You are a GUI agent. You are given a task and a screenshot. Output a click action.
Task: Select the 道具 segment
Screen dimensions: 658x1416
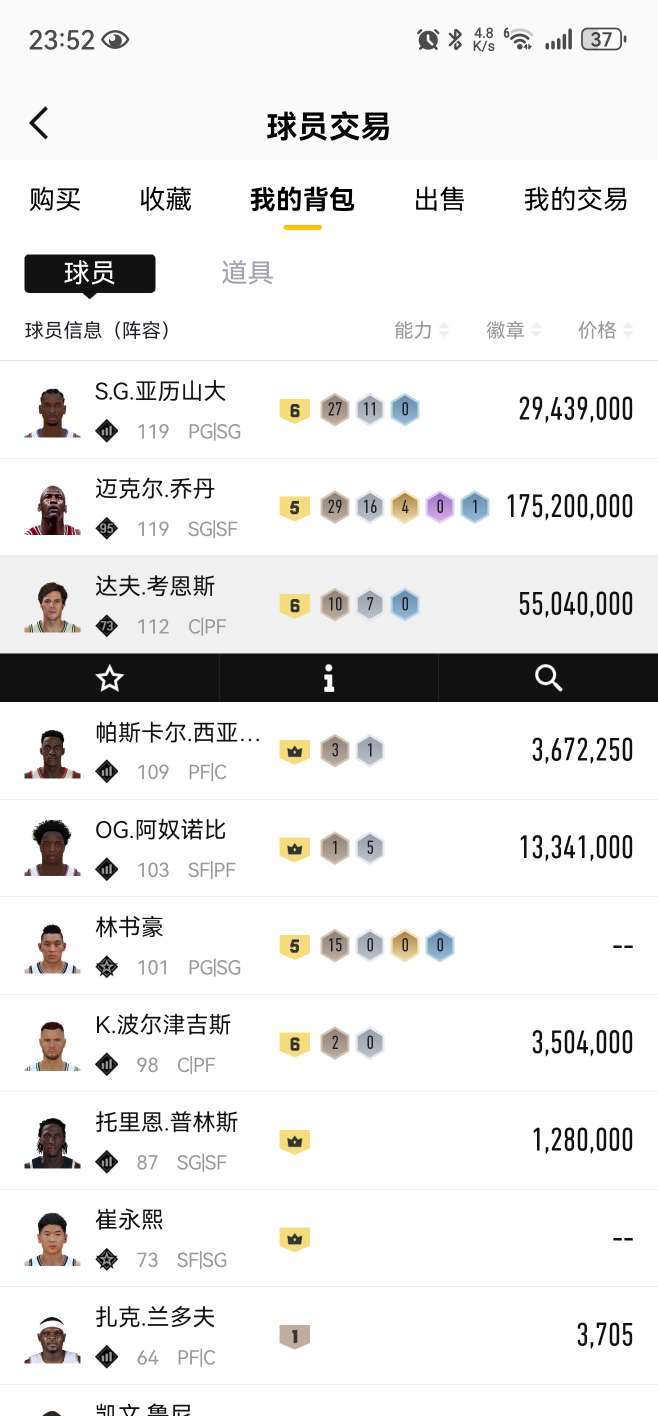[247, 273]
